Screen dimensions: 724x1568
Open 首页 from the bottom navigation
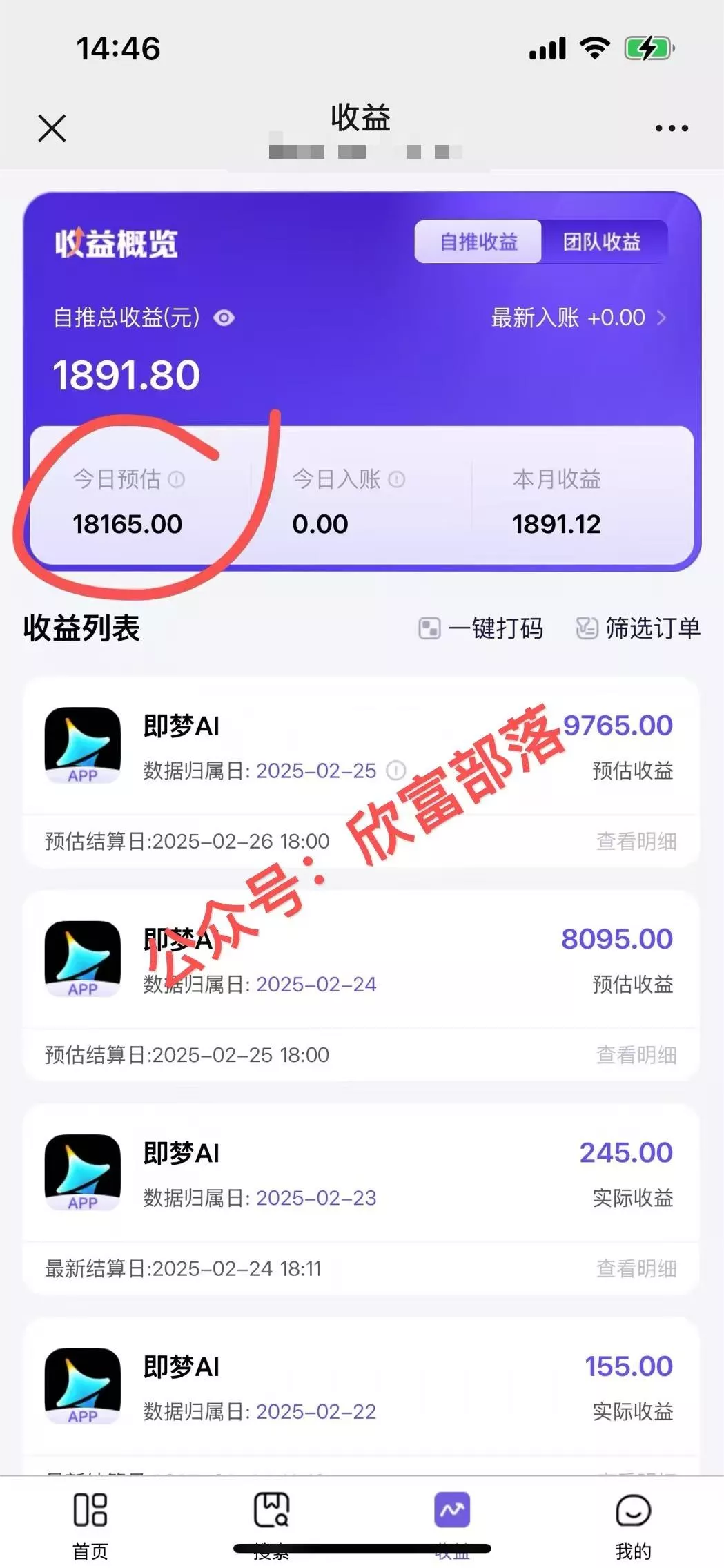pyautogui.click(x=89, y=1529)
